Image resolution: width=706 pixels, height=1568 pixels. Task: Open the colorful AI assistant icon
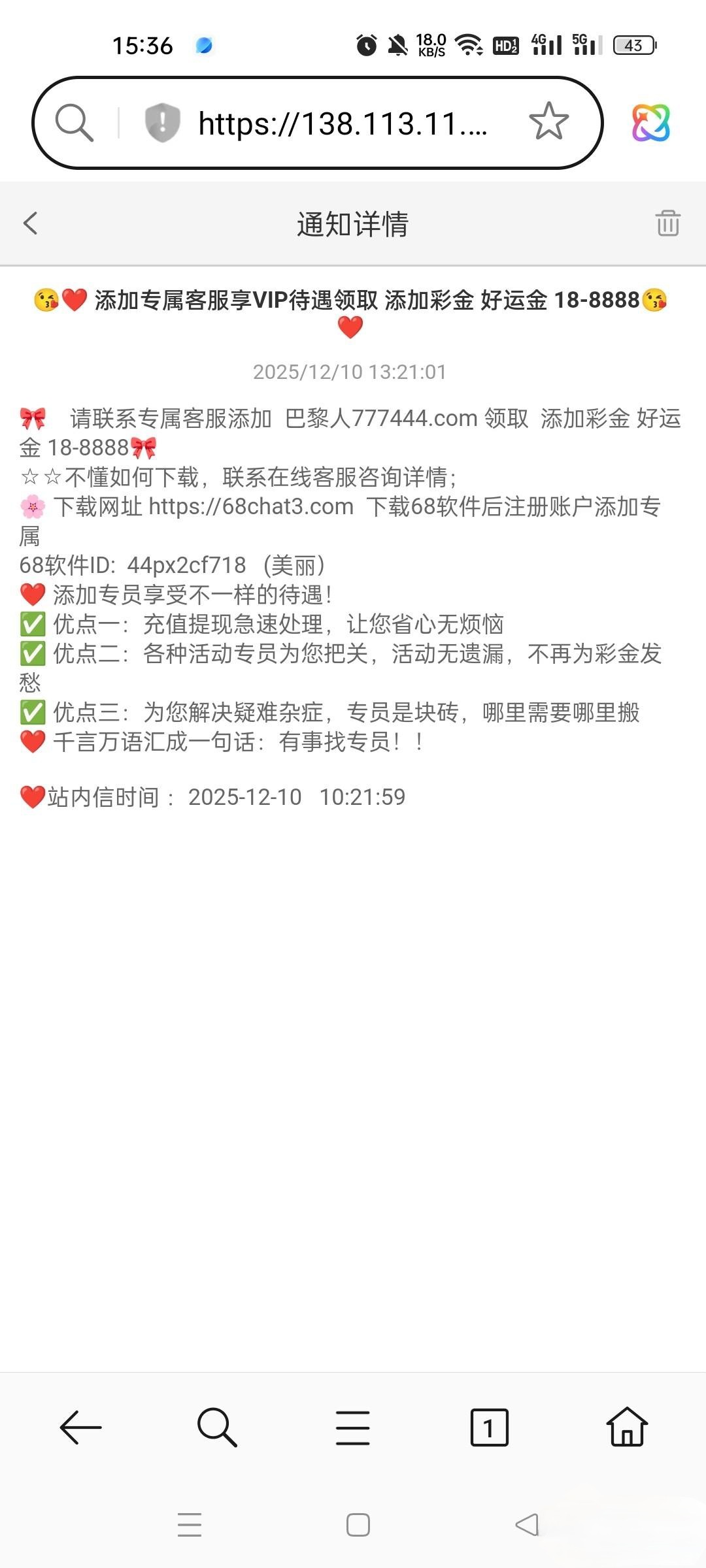(650, 123)
